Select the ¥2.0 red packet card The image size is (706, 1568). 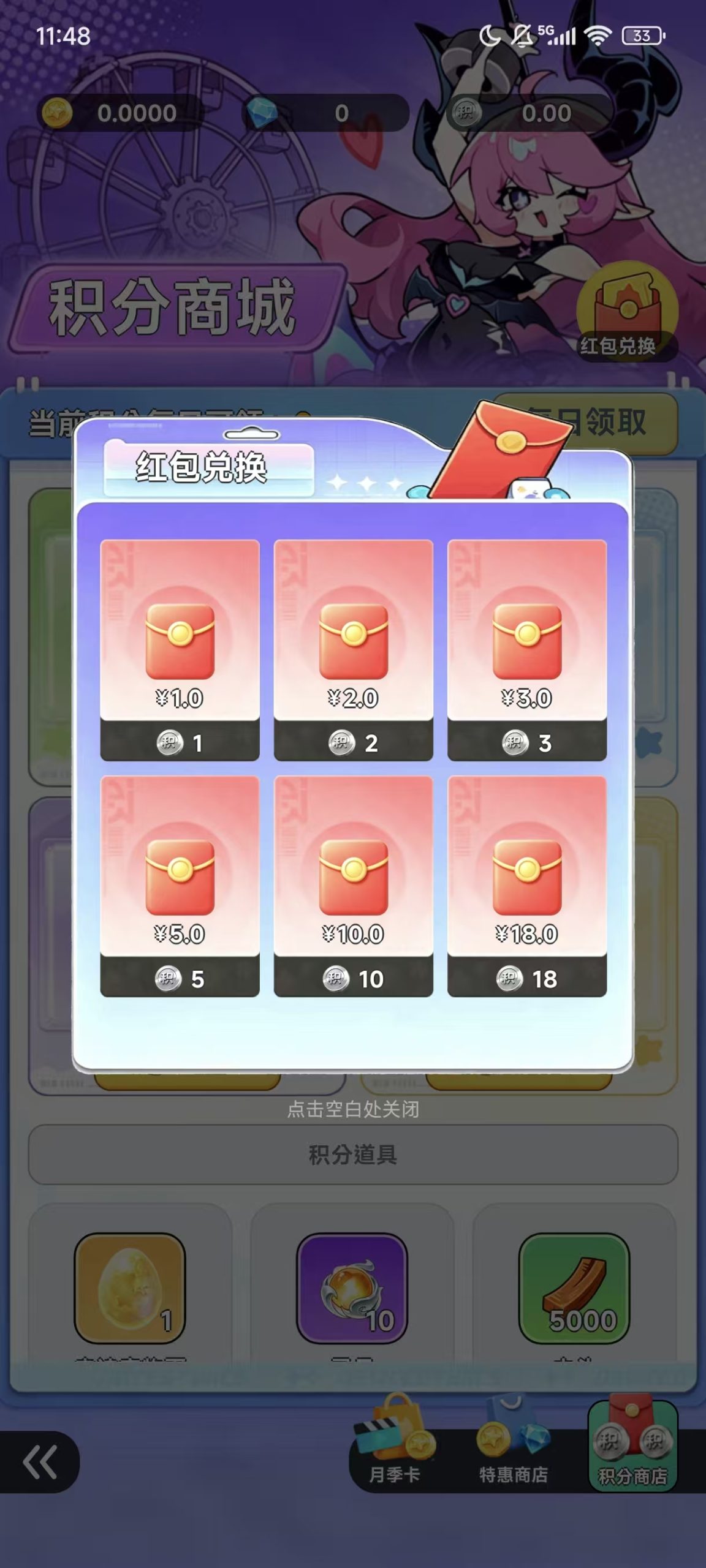click(353, 650)
